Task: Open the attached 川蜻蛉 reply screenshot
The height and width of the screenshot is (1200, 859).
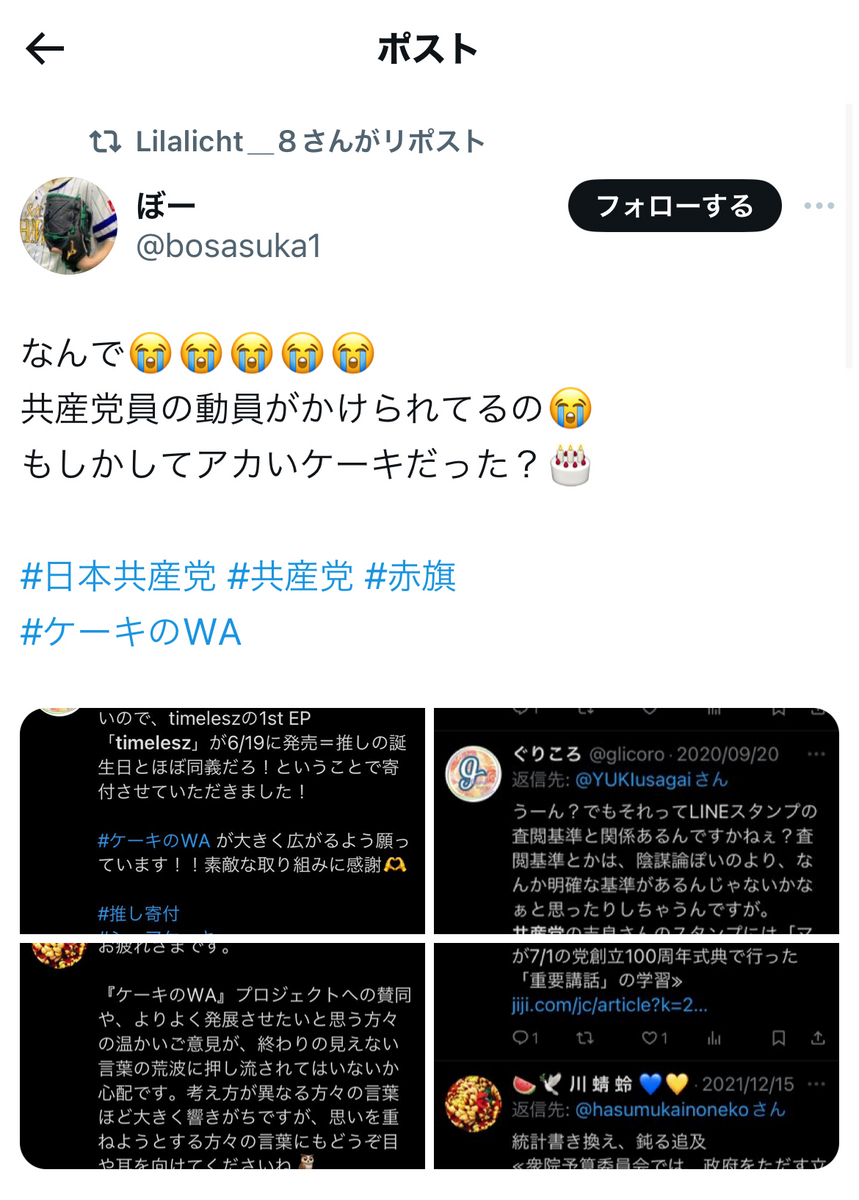Action: [x=636, y=1056]
